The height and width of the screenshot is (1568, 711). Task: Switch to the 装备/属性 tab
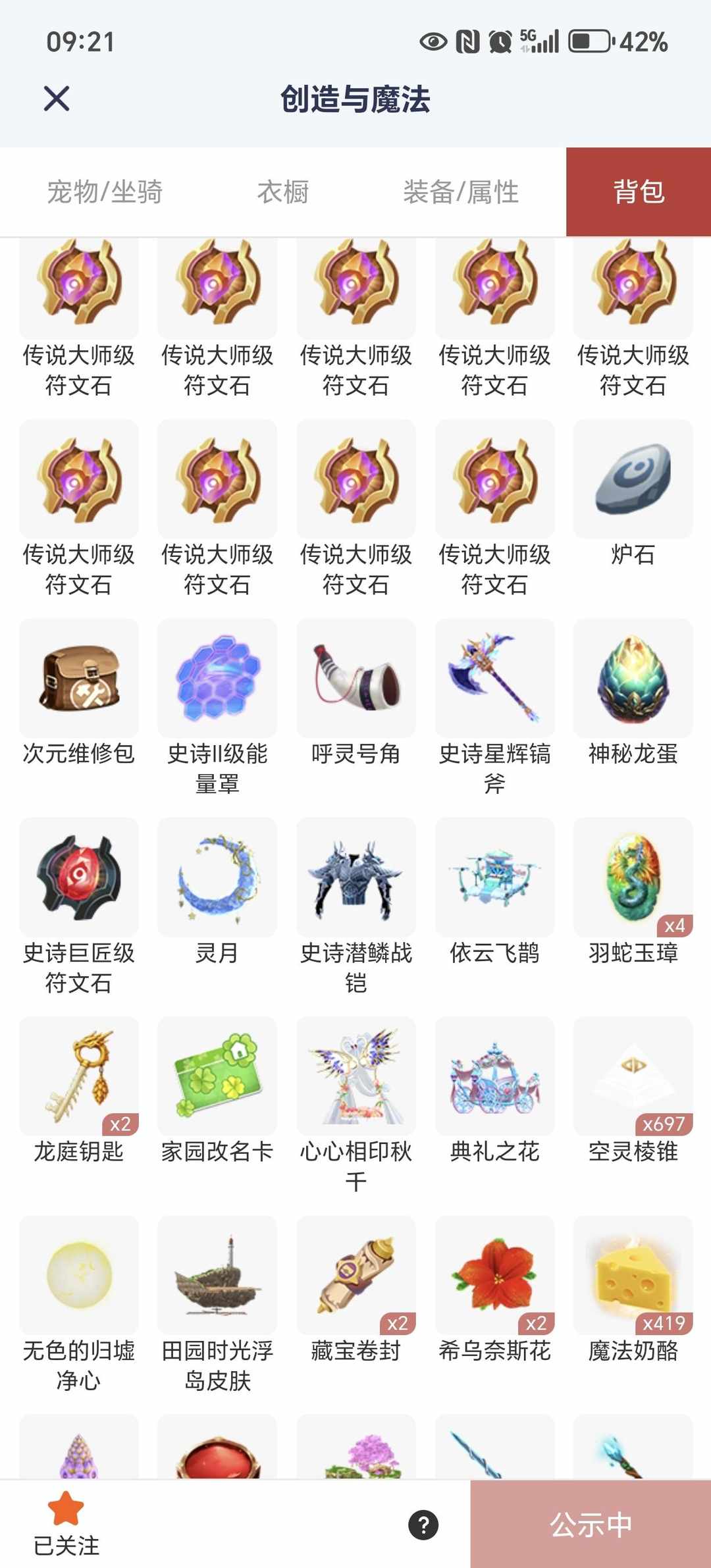tap(461, 192)
